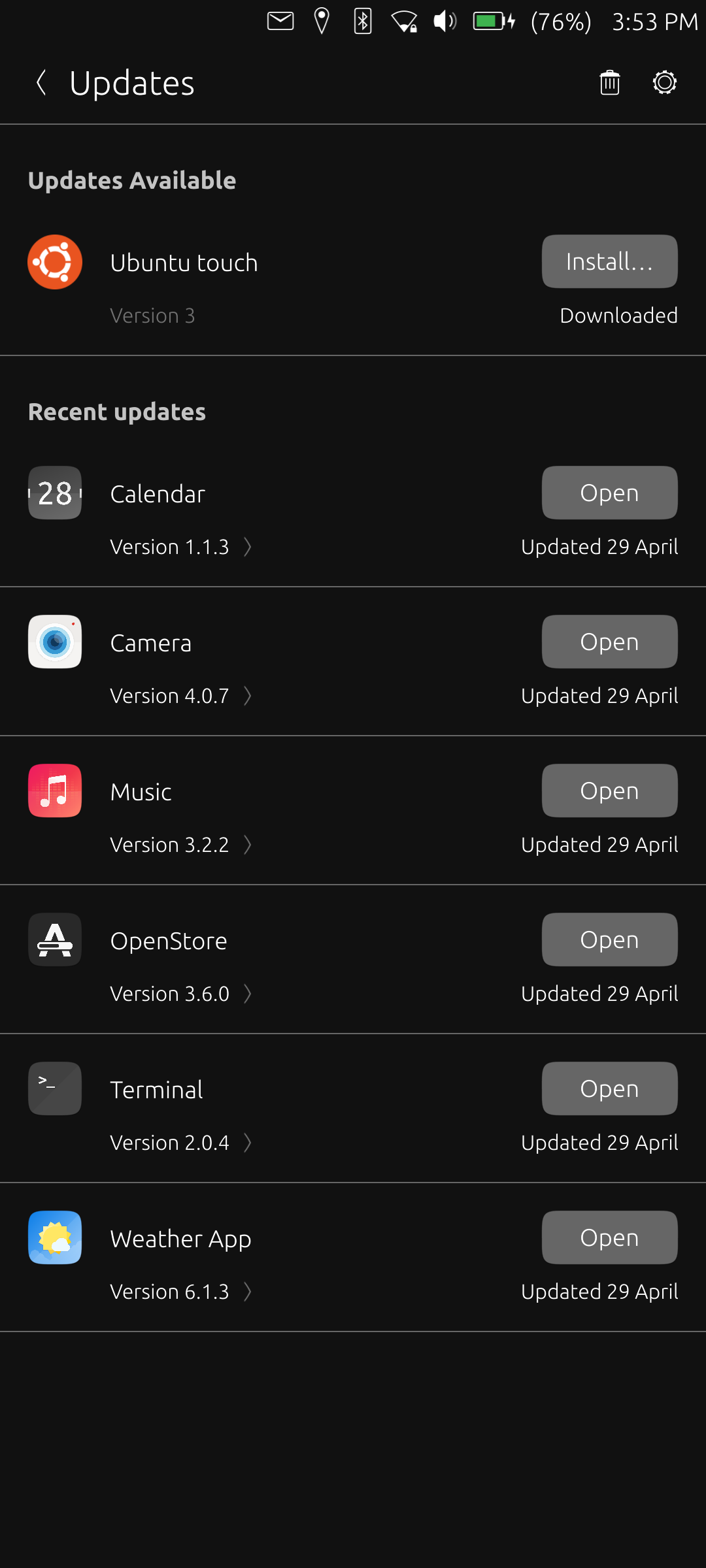Viewport: 706px width, 1568px height.
Task: Open the Camera app
Action: click(x=609, y=642)
